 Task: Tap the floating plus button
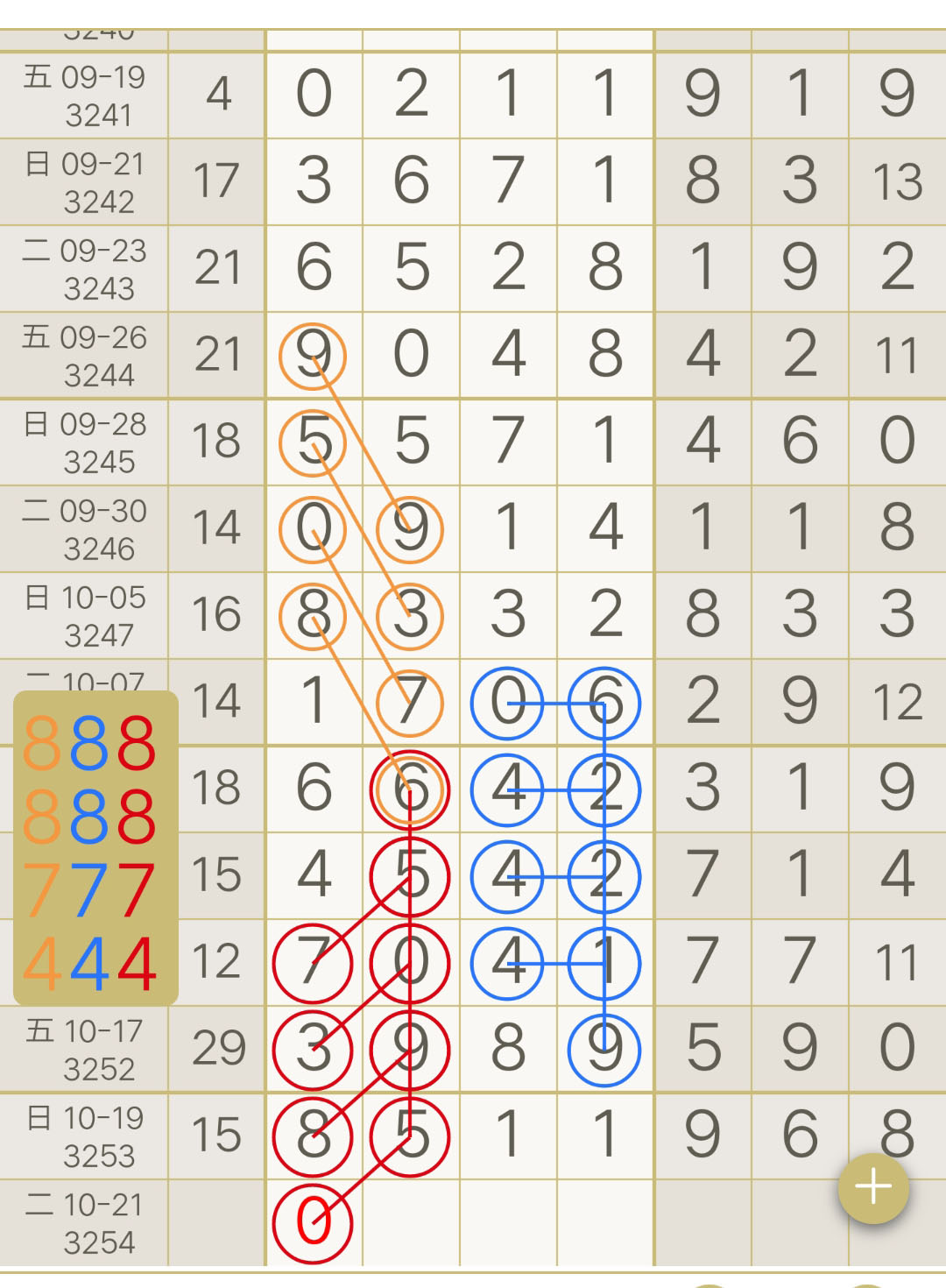point(873,1188)
